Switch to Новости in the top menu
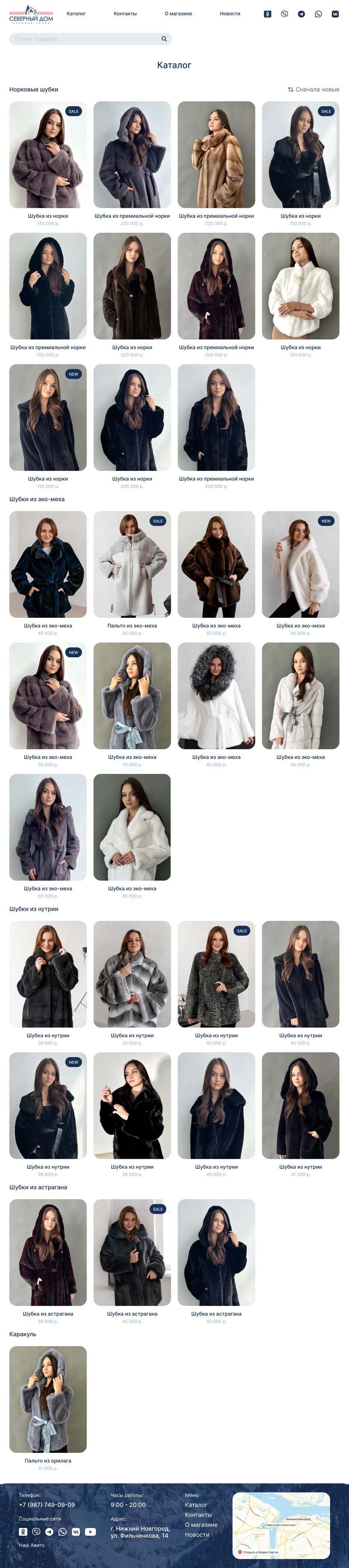This screenshot has width=349, height=1568. tap(230, 13)
